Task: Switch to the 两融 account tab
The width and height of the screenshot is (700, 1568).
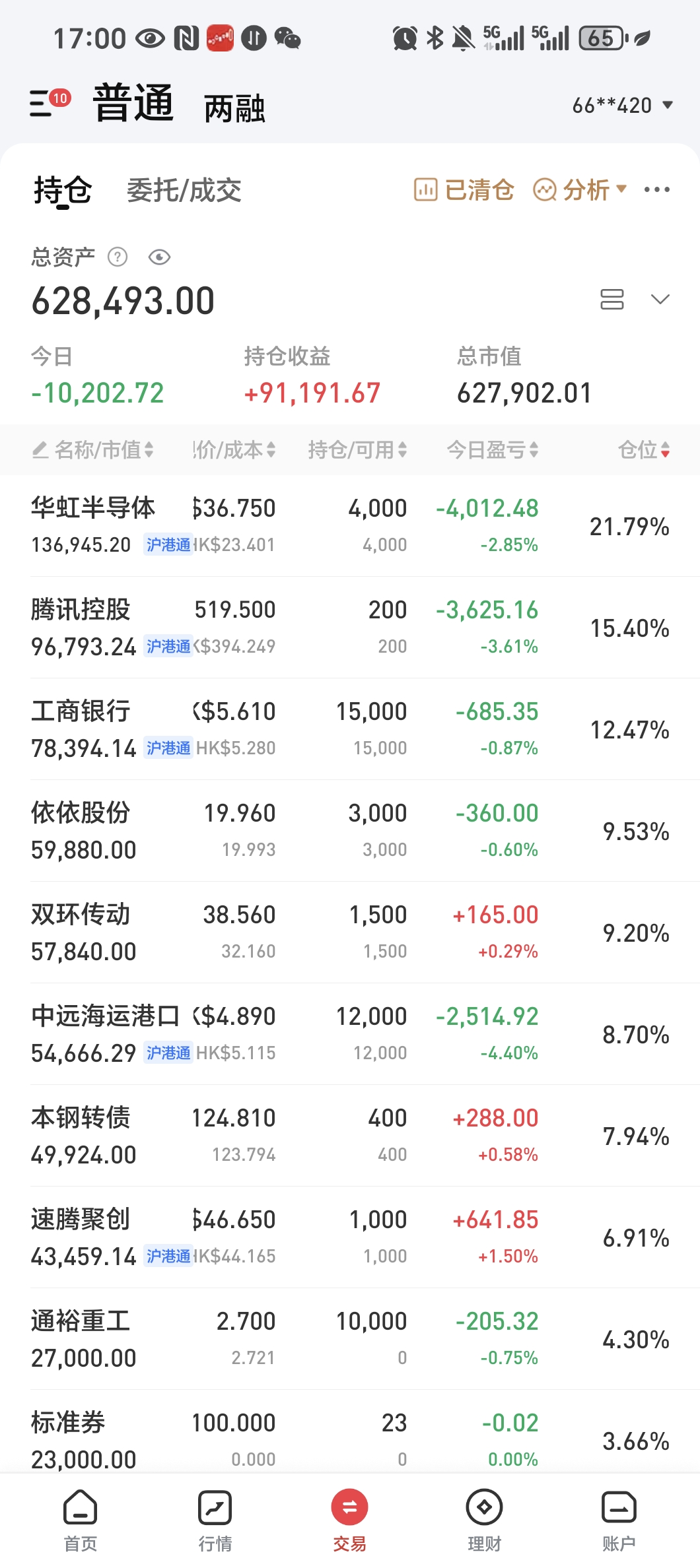Action: tap(234, 108)
